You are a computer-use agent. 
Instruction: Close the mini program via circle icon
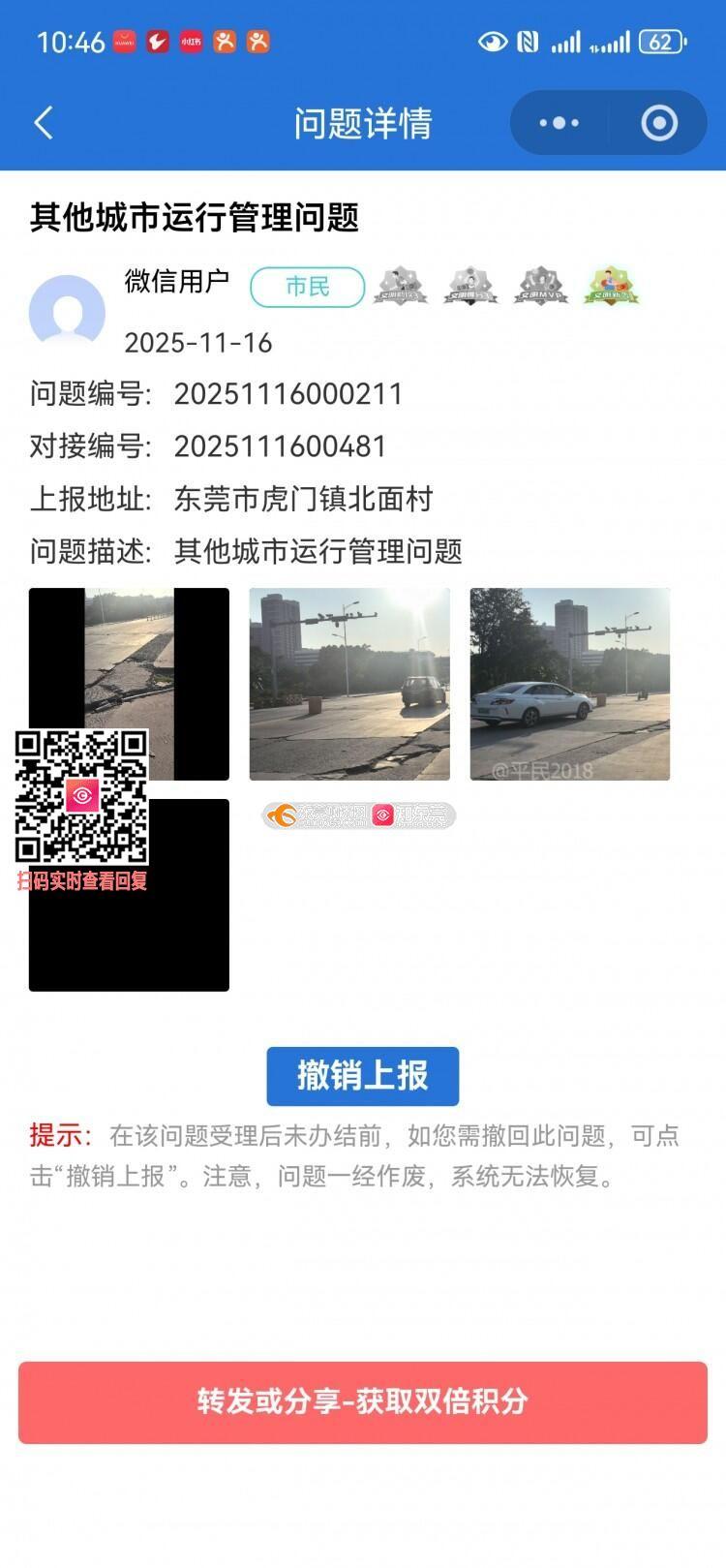click(659, 123)
